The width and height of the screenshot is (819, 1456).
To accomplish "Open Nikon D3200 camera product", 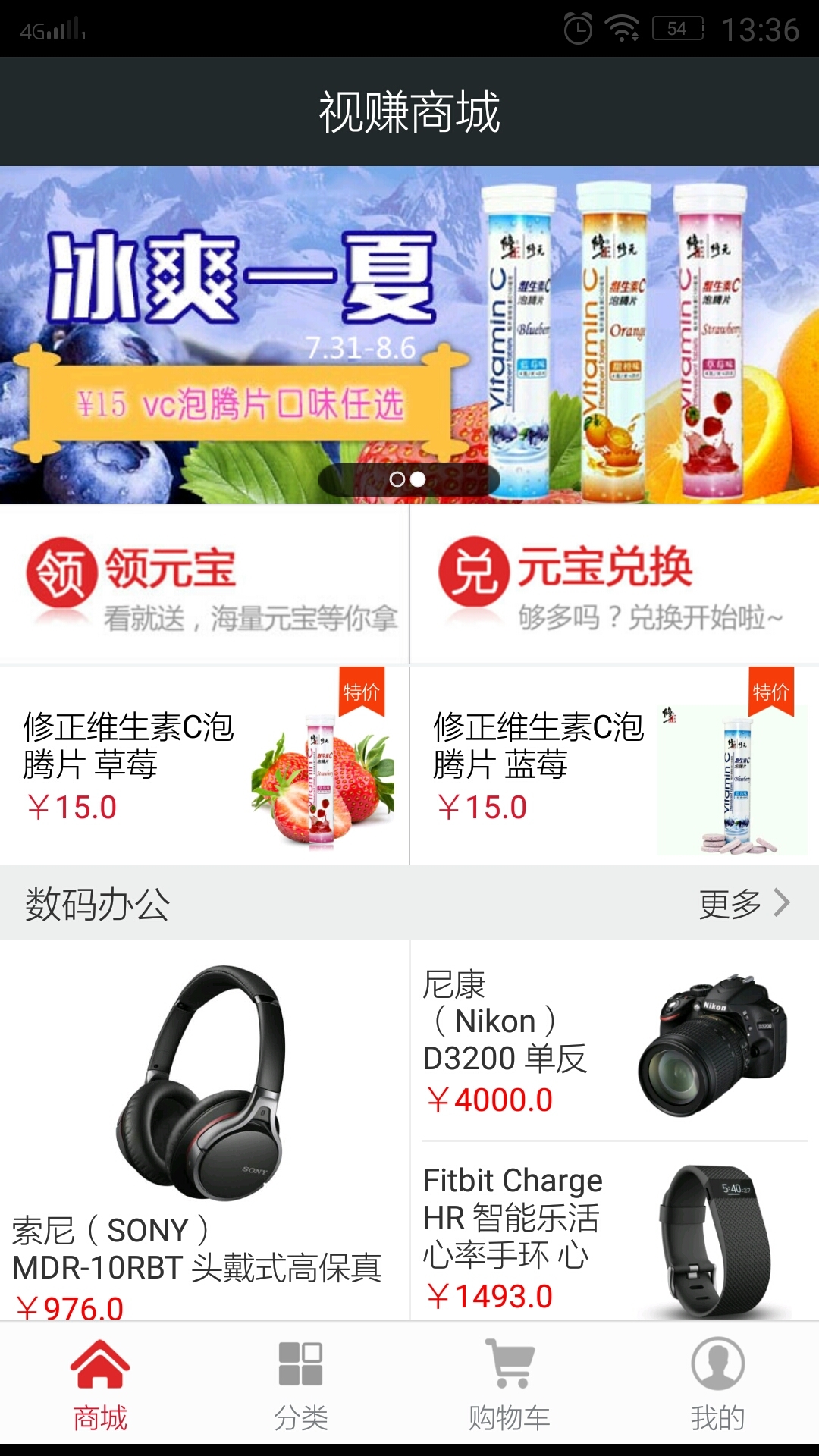I will (614, 1042).
